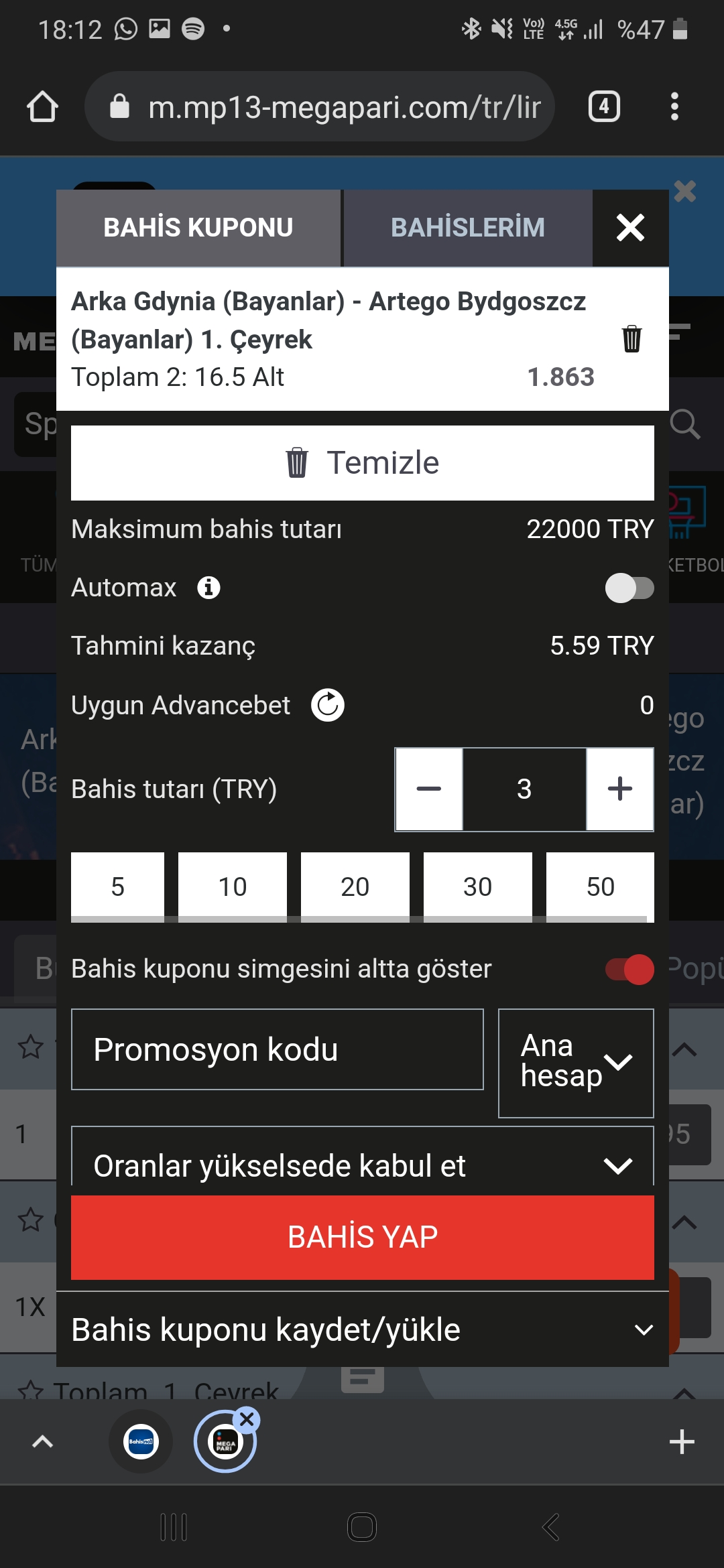Tap Temizle to clear the slip
This screenshot has height=1568, width=724.
tap(363, 463)
